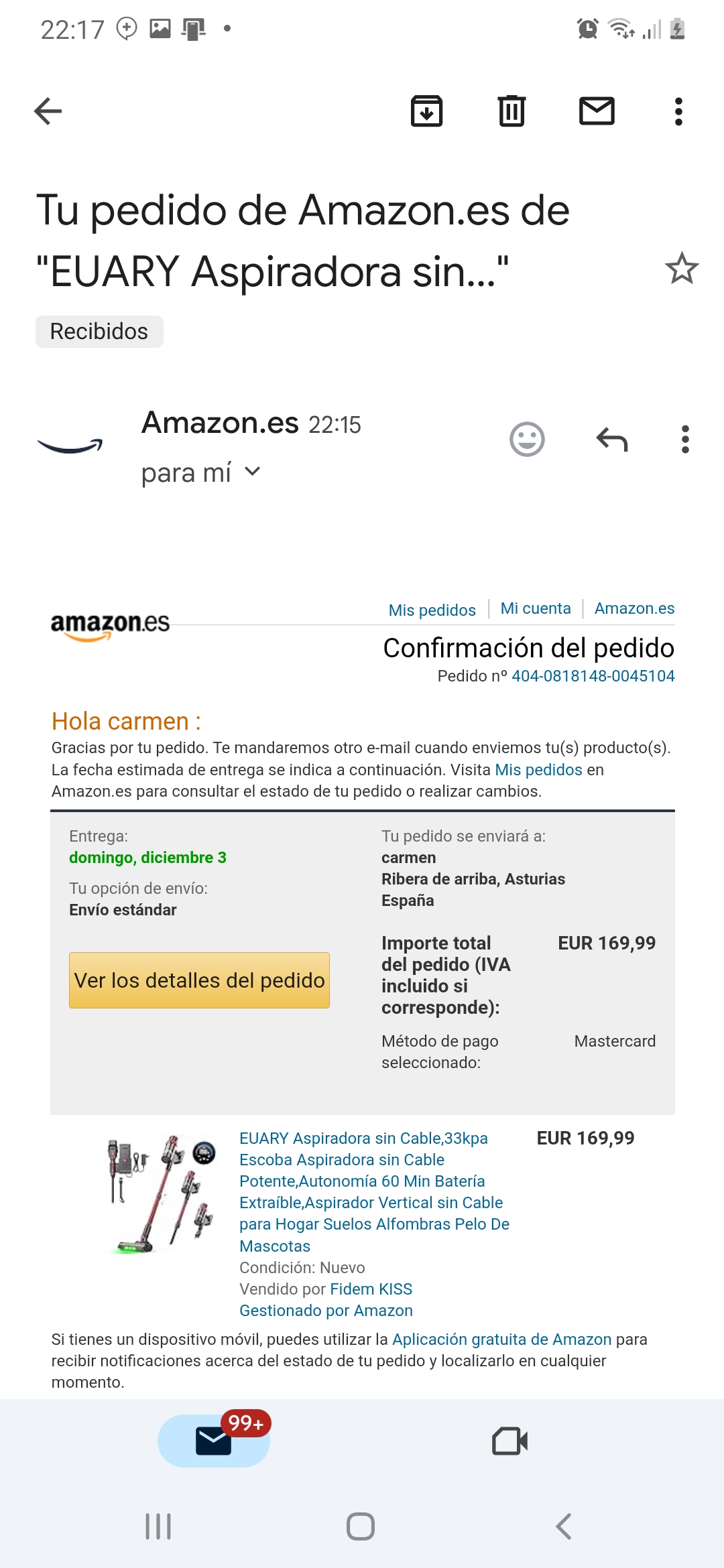This screenshot has width=724, height=1568.
Task: Mark the email as unread
Action: point(597,111)
